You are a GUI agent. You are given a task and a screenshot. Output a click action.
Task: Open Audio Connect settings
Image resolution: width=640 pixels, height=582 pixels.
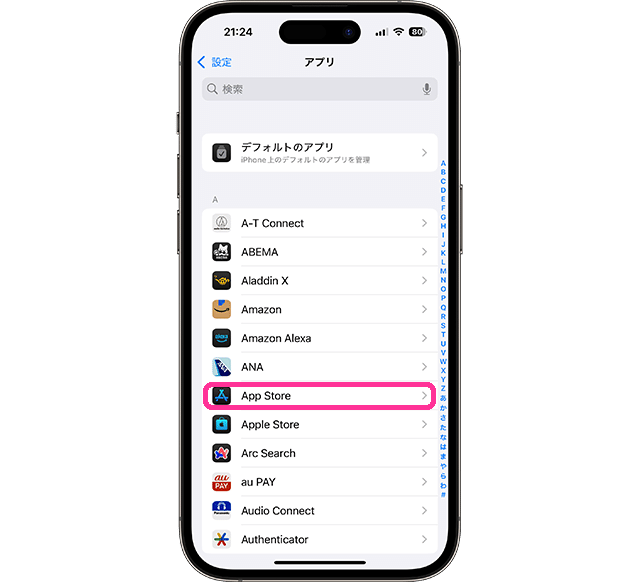(x=320, y=511)
